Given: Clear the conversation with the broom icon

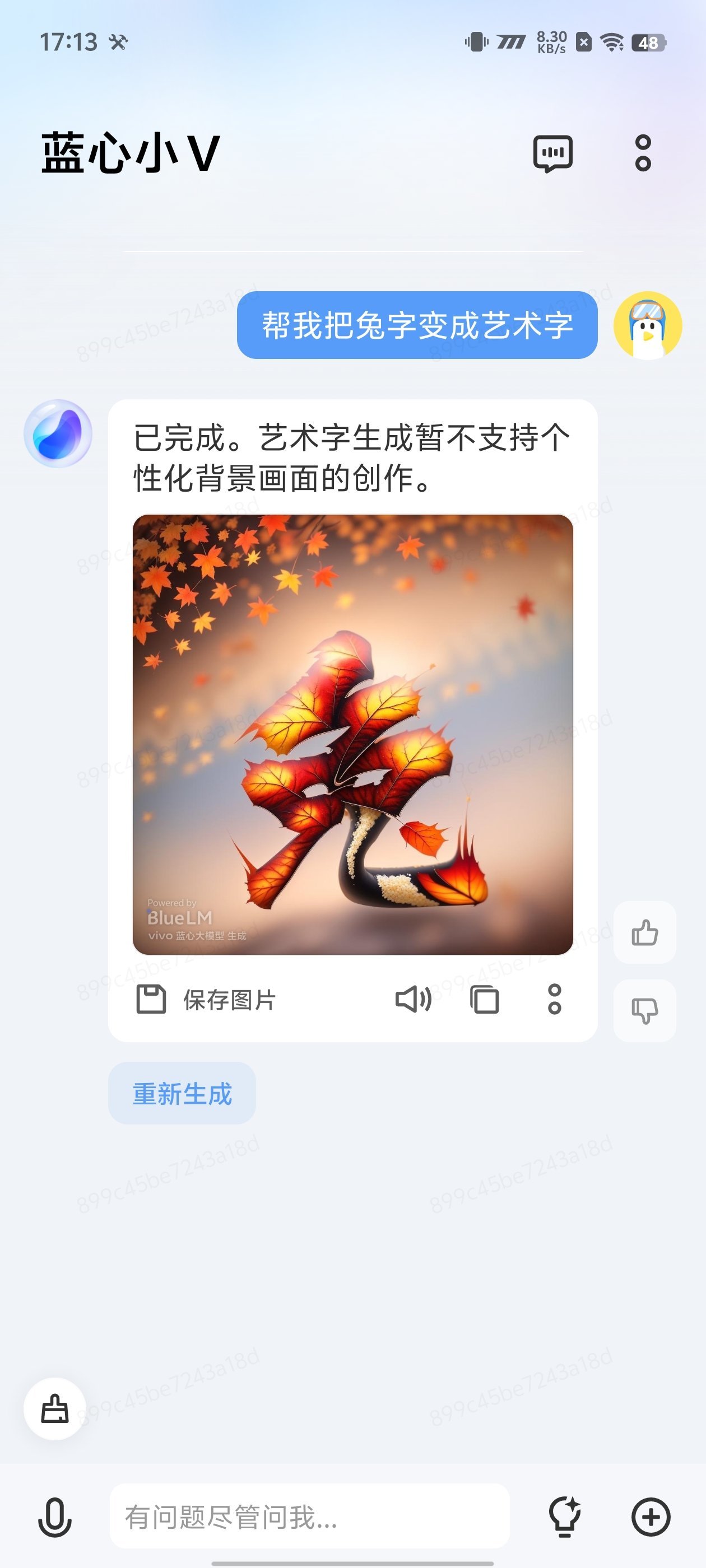Looking at the screenshot, I should 55,1408.
